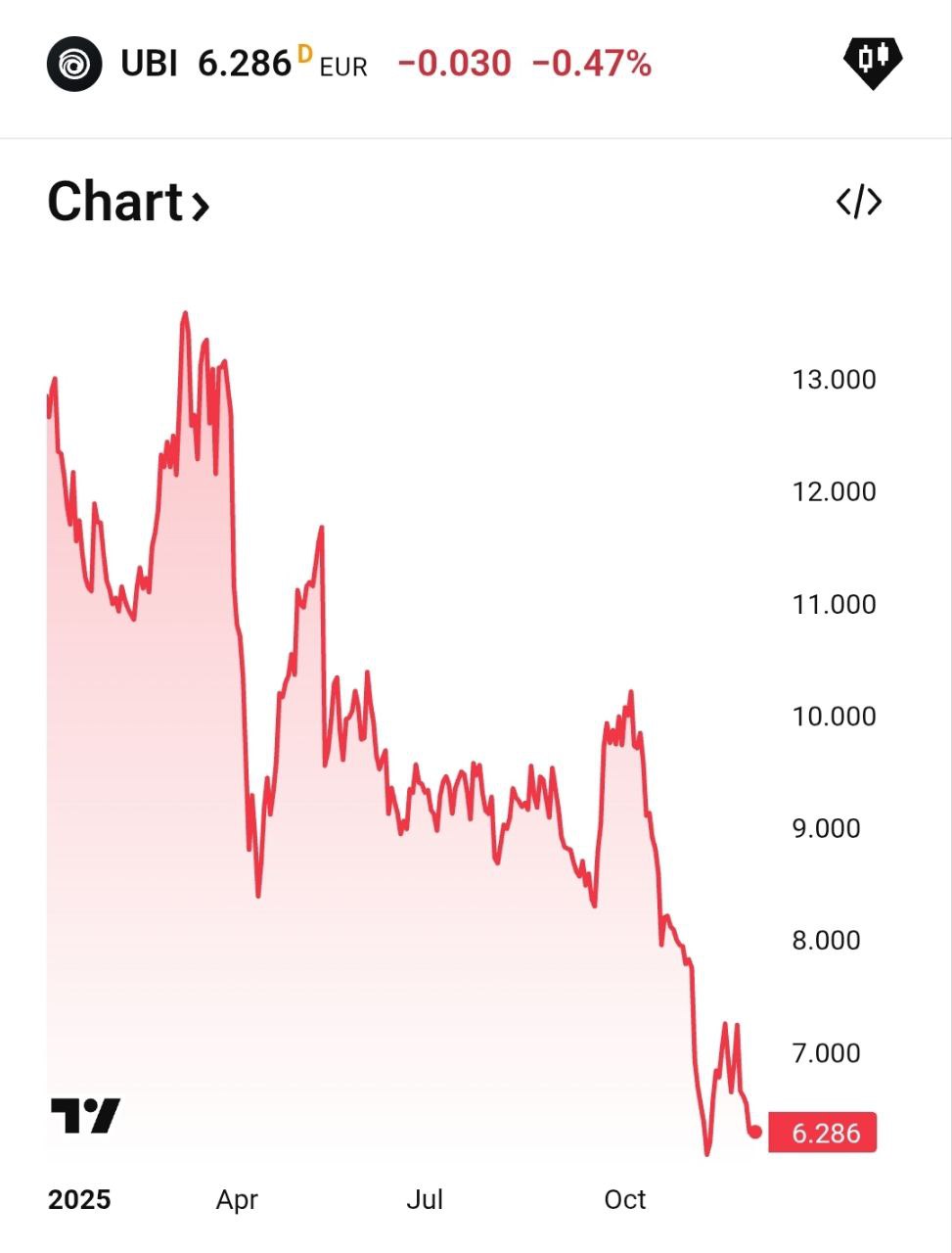Screen dimensions: 952x1253
Task: Click the chart endpoint dot marker
Action: coord(755,1131)
